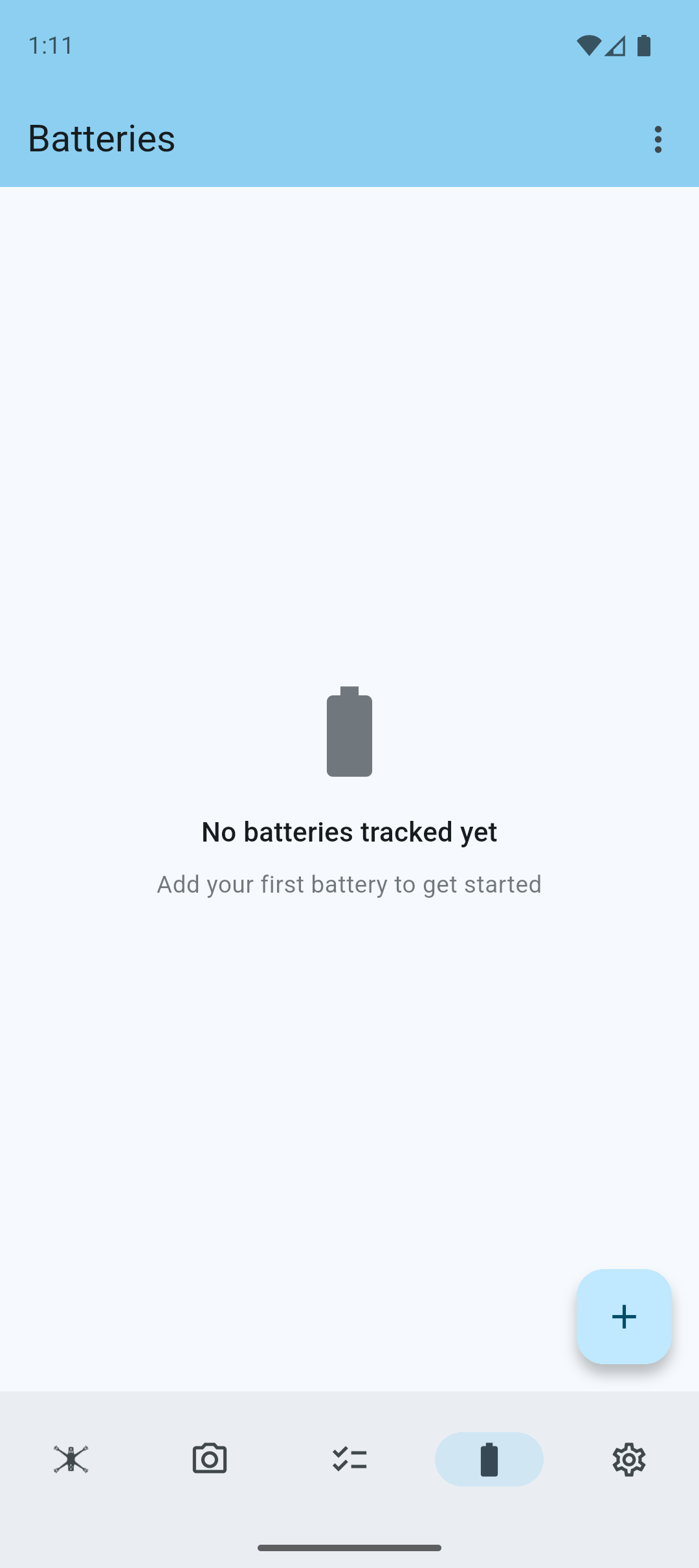The image size is (699, 1568).
Task: Tap the navigation handle at screen bottom
Action: 349,1546
